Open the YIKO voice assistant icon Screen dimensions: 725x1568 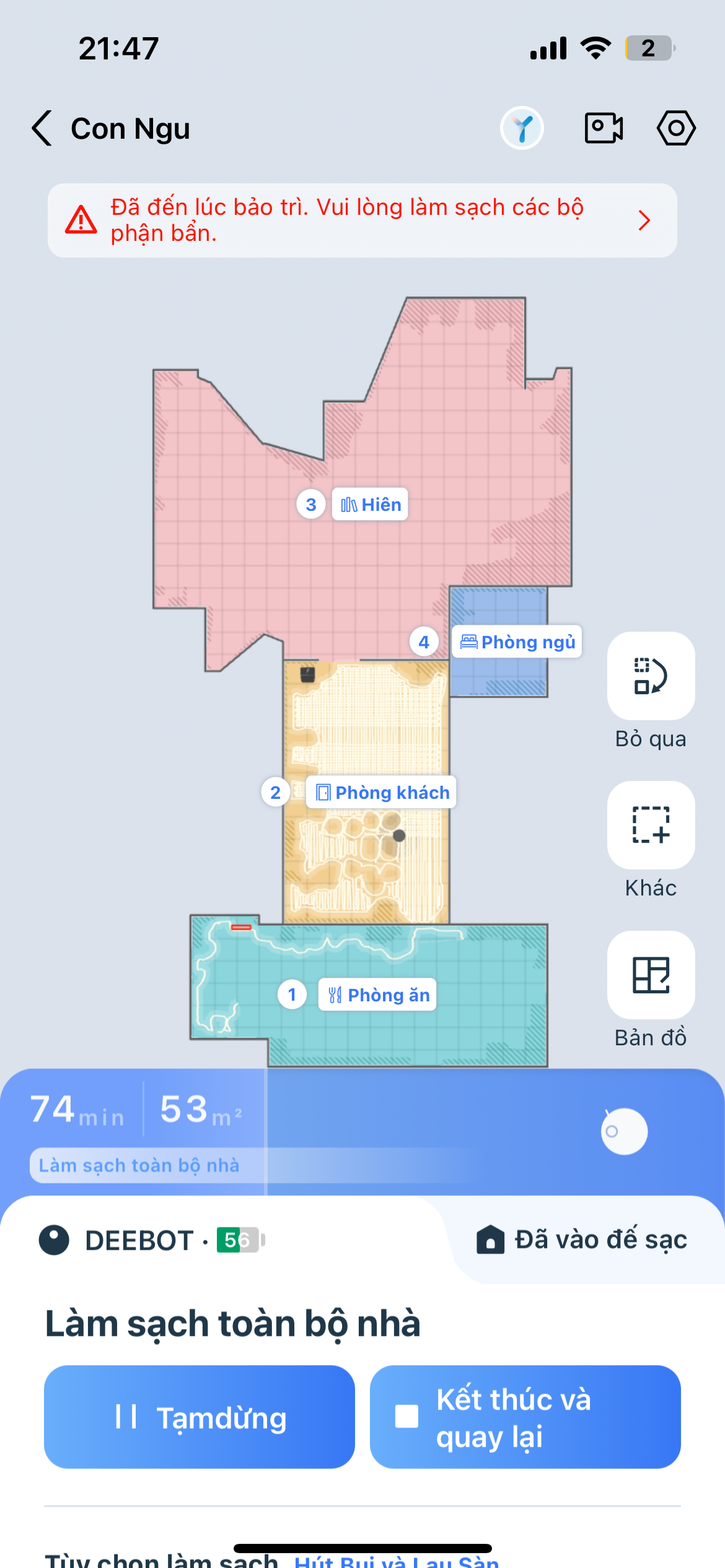point(522,128)
